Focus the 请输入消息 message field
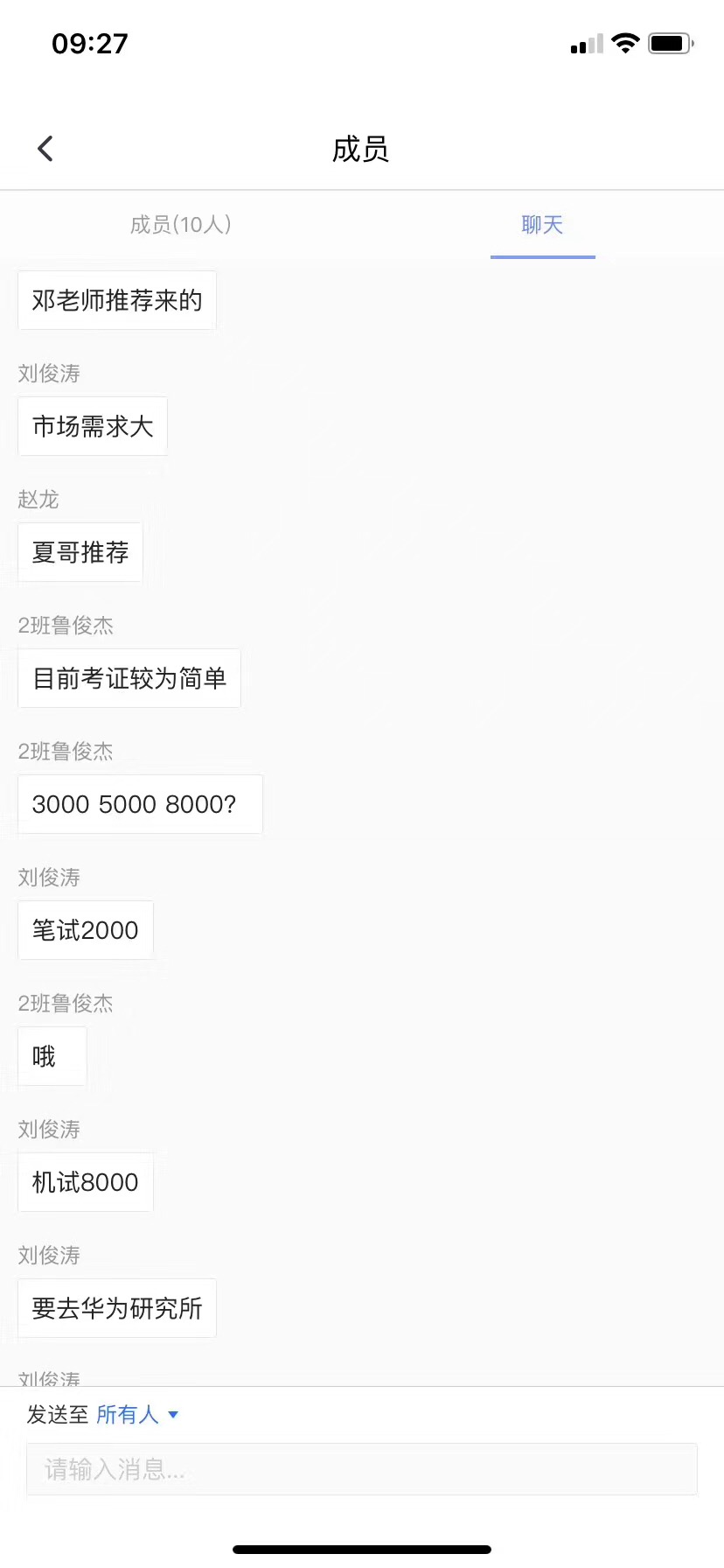The width and height of the screenshot is (724, 1568). 361,1469
